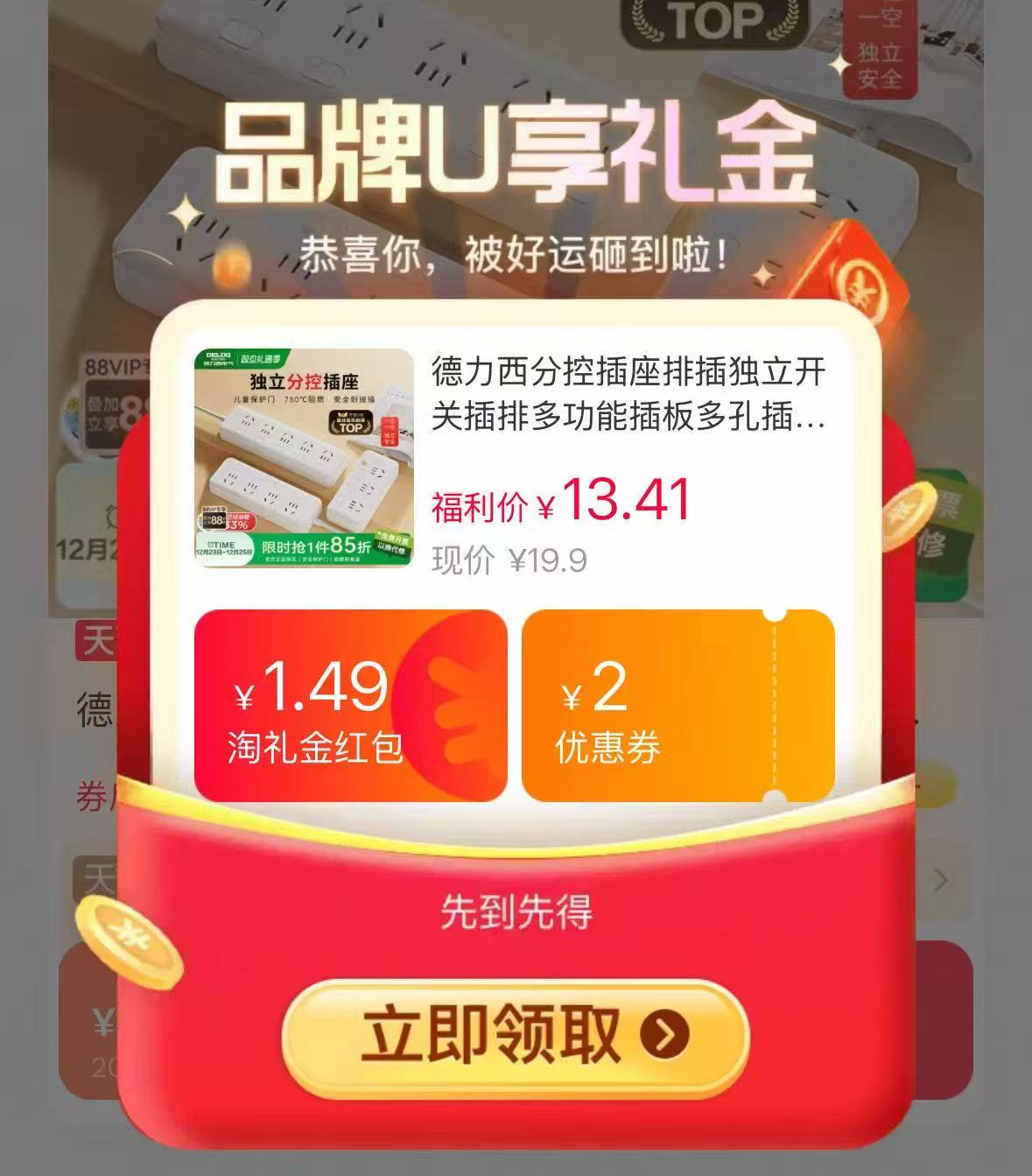Image resolution: width=1032 pixels, height=1176 pixels.
Task: Click the 福利价 ¥13.41 price text
Action: (560, 501)
